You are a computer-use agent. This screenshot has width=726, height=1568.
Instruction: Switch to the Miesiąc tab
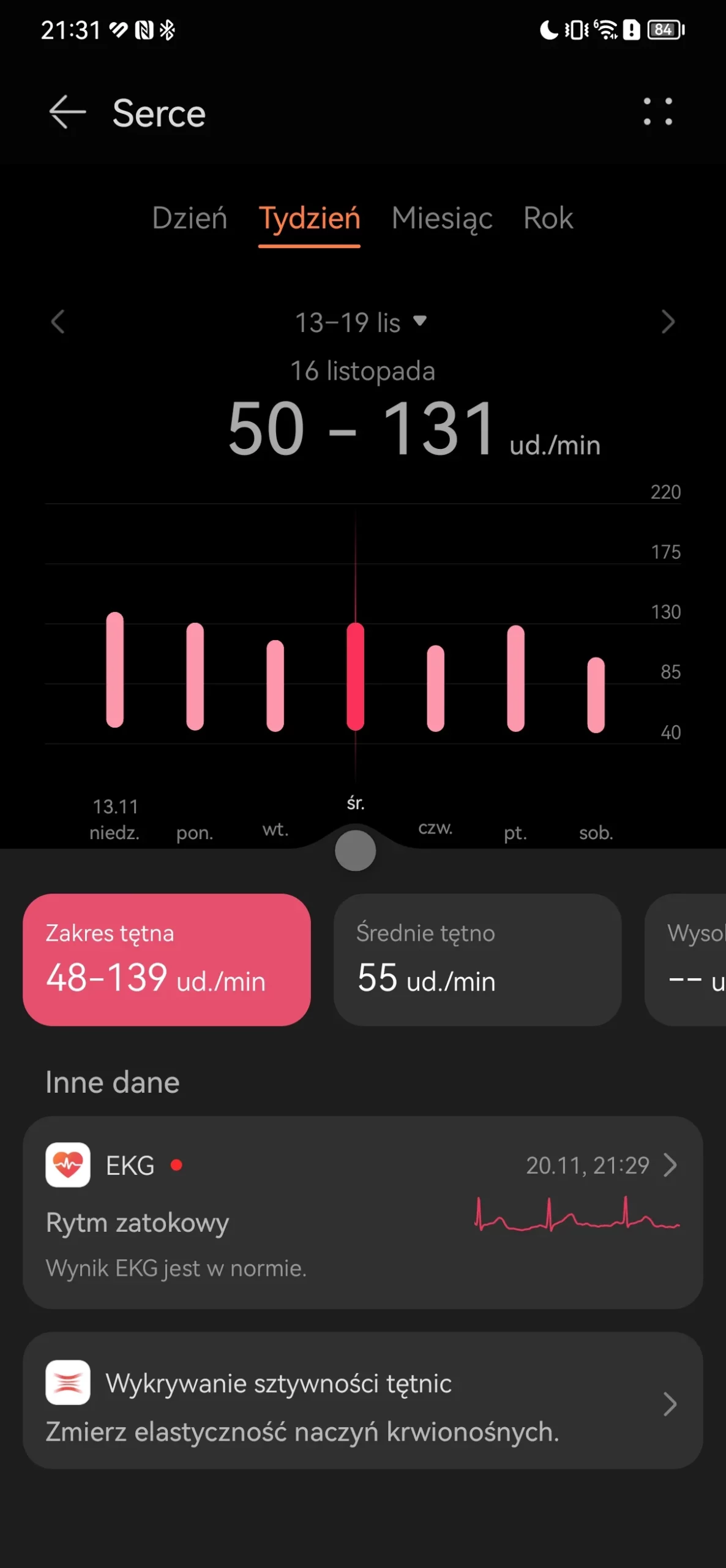442,219
